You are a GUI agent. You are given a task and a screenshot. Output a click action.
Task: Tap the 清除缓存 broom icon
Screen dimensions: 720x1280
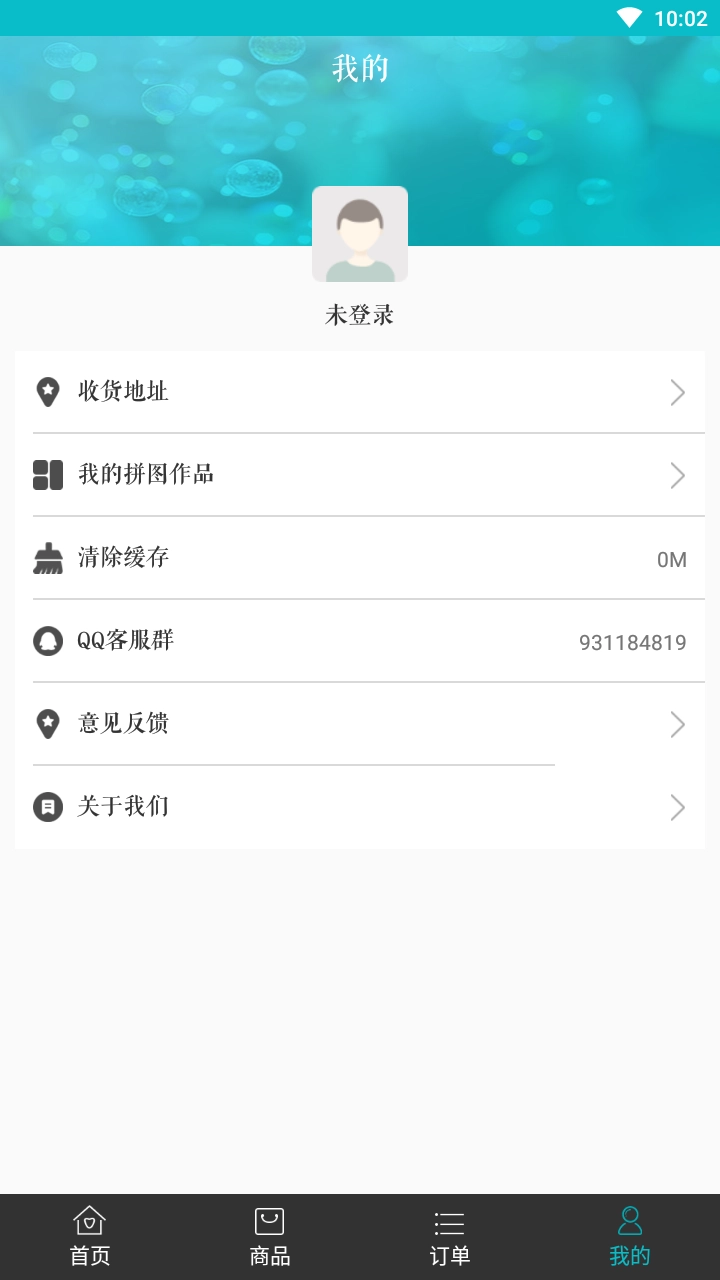(x=47, y=558)
